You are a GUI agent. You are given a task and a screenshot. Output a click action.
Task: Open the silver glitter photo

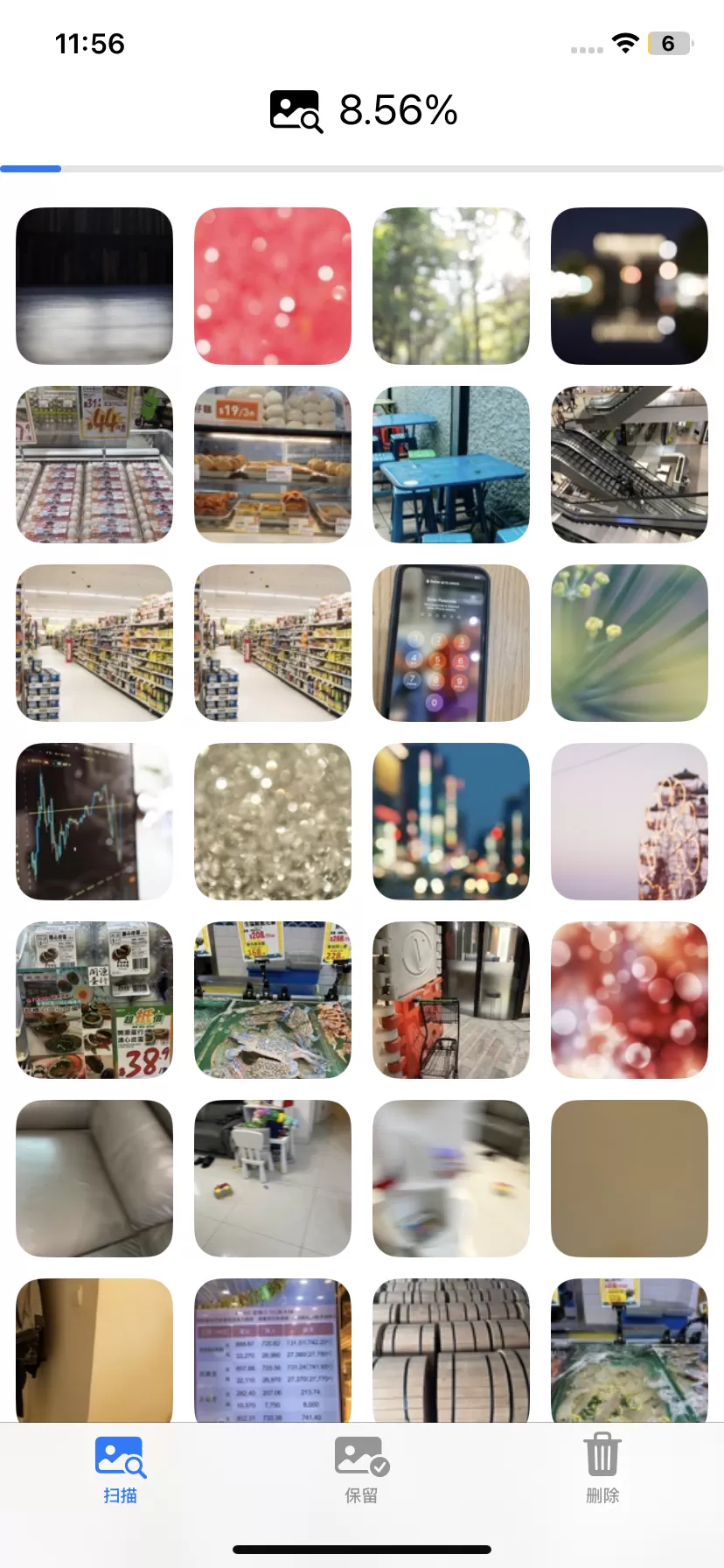click(273, 822)
